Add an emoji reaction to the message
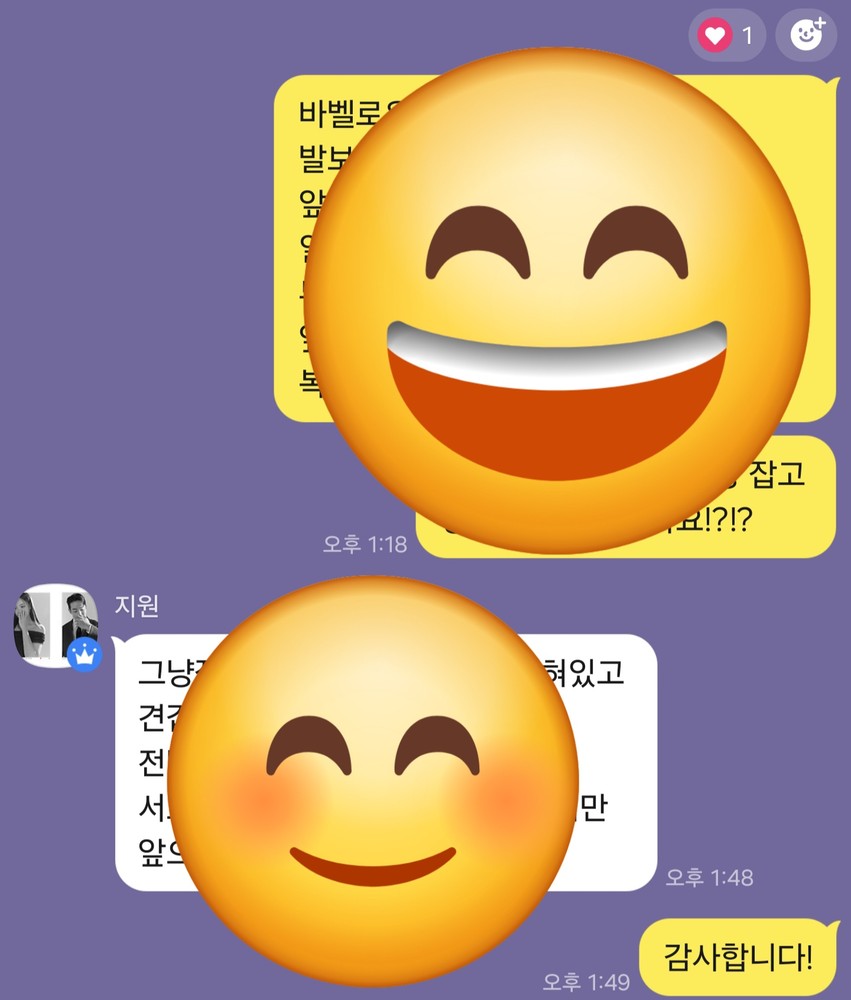The image size is (851, 1000). click(x=806, y=37)
